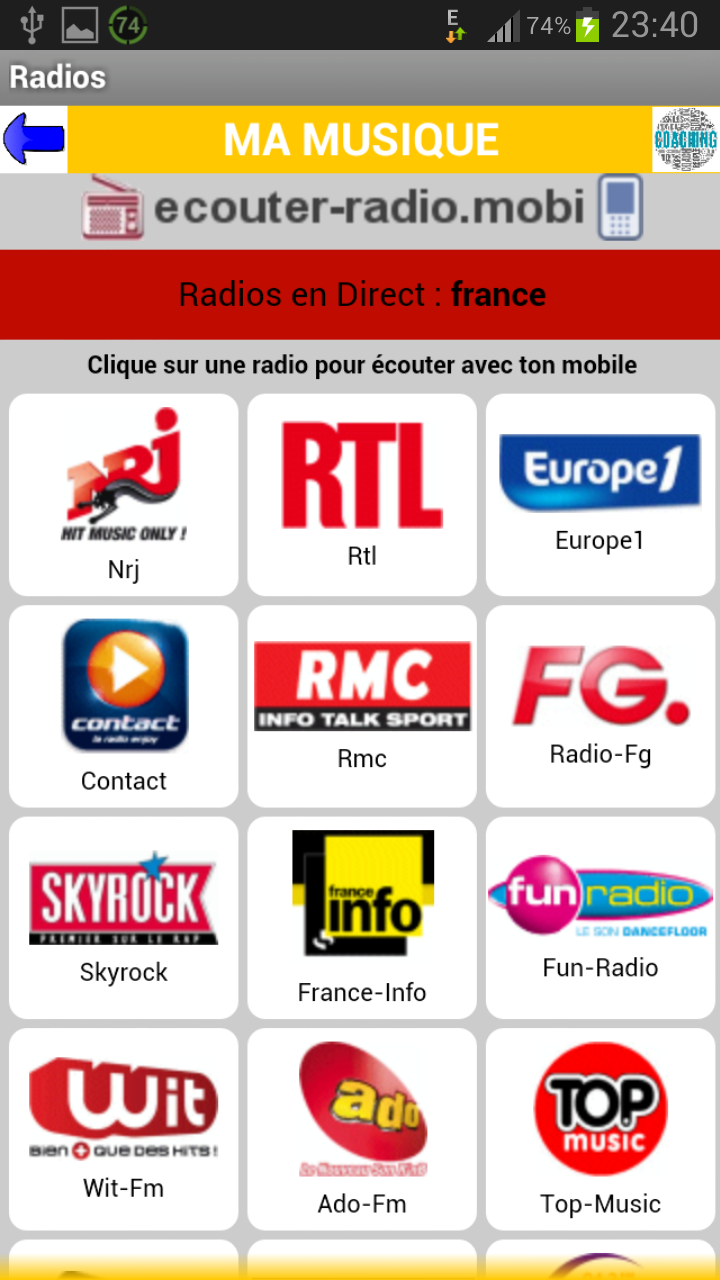Open the Ado-Fm radio station

tap(362, 1129)
